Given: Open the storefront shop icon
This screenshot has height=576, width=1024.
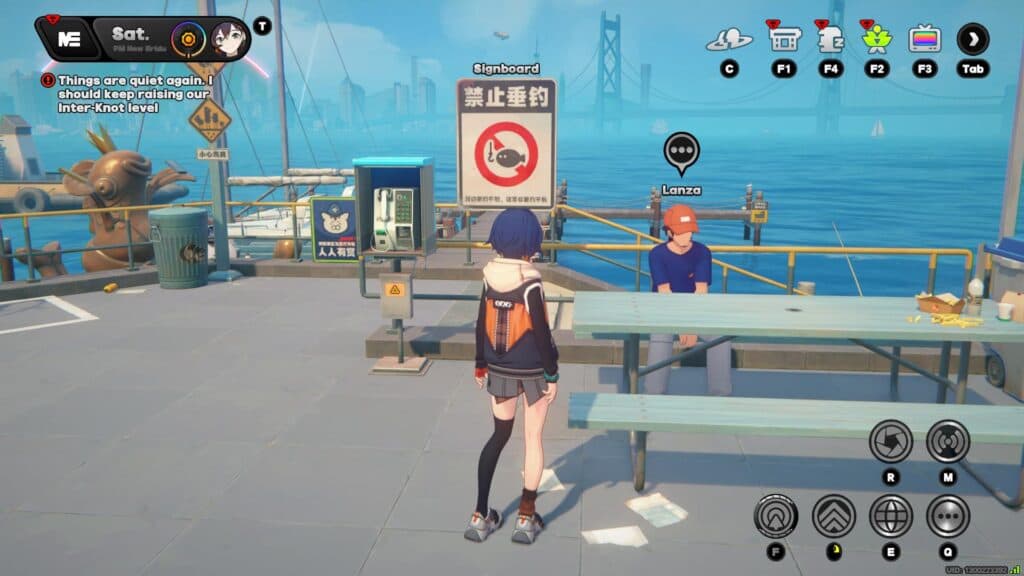Looking at the screenshot, I should tap(783, 39).
